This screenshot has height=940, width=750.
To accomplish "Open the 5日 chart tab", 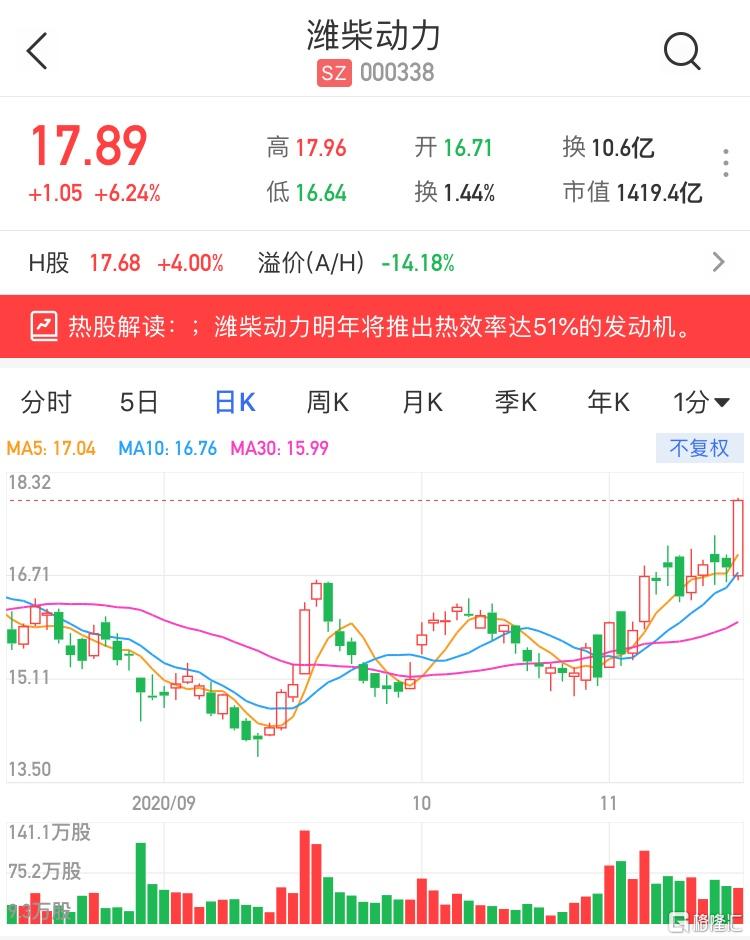I will click(x=140, y=401).
